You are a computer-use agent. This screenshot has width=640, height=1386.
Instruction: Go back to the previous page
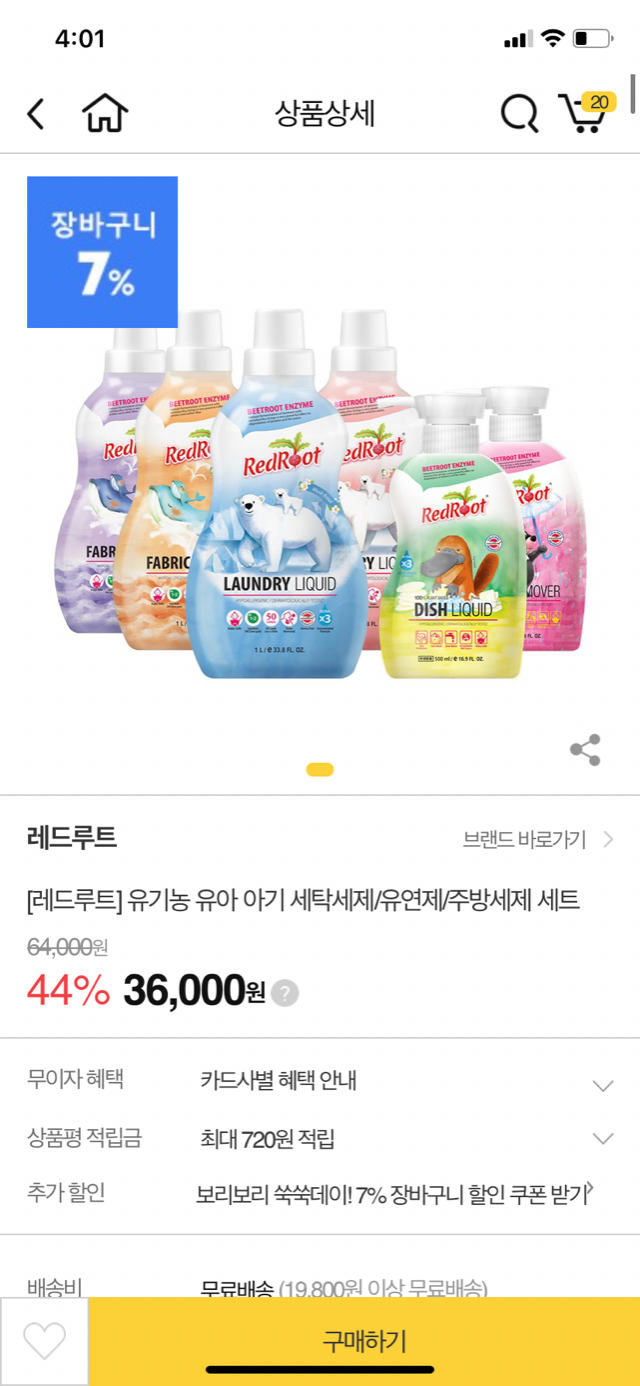36,114
